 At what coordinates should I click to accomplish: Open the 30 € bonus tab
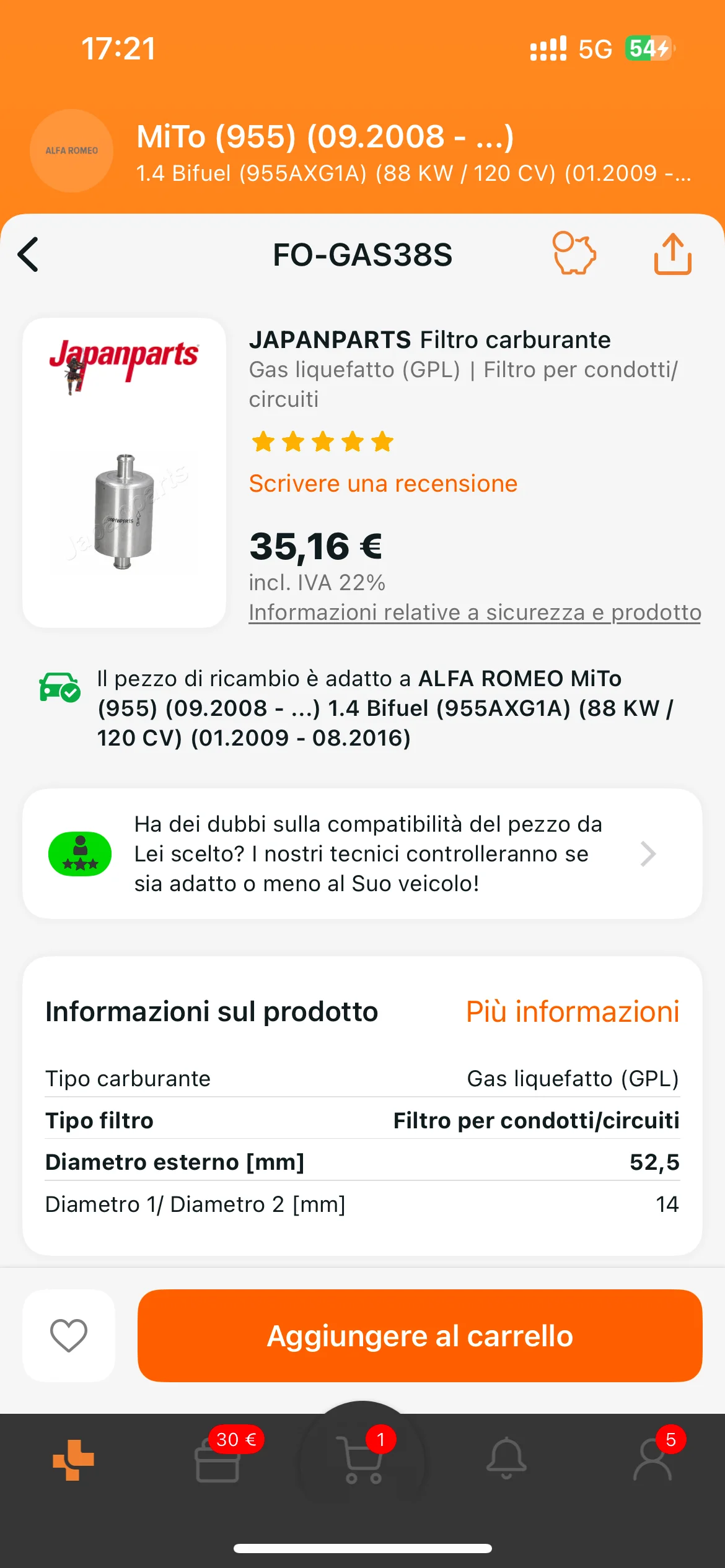click(218, 1458)
